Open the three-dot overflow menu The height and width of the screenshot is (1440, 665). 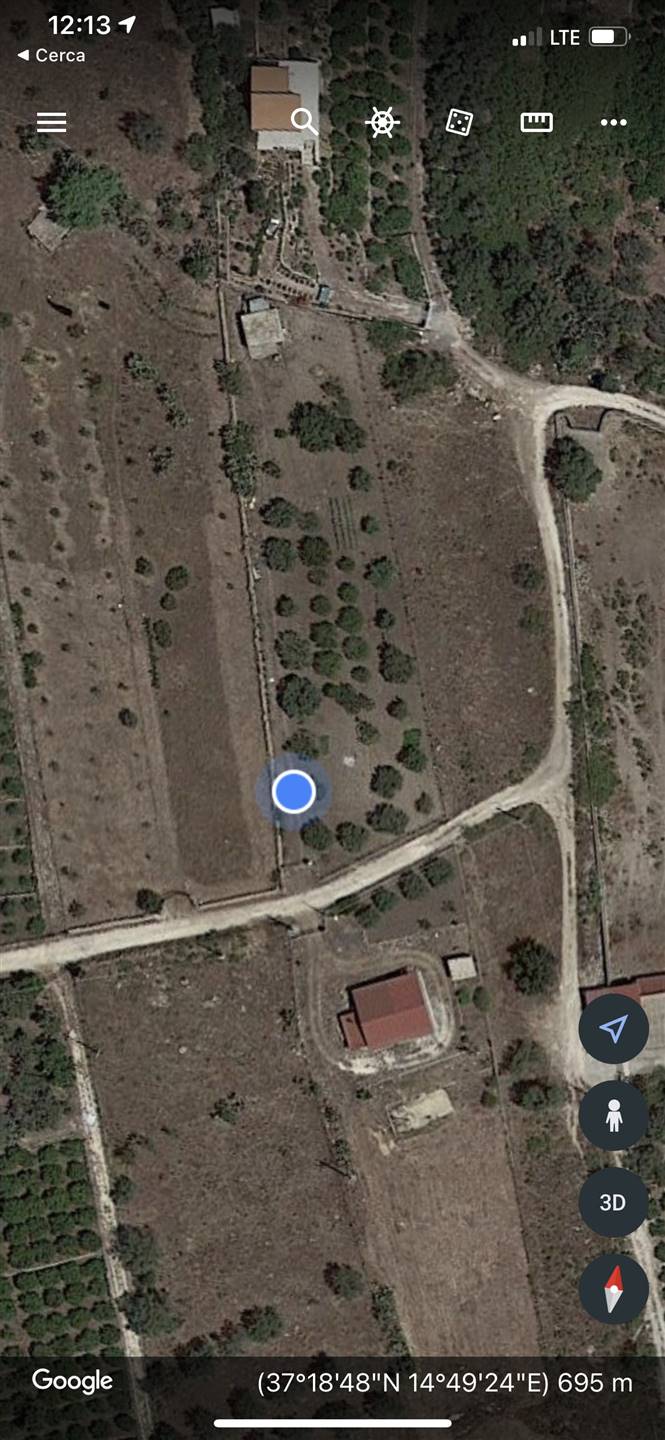tap(613, 122)
